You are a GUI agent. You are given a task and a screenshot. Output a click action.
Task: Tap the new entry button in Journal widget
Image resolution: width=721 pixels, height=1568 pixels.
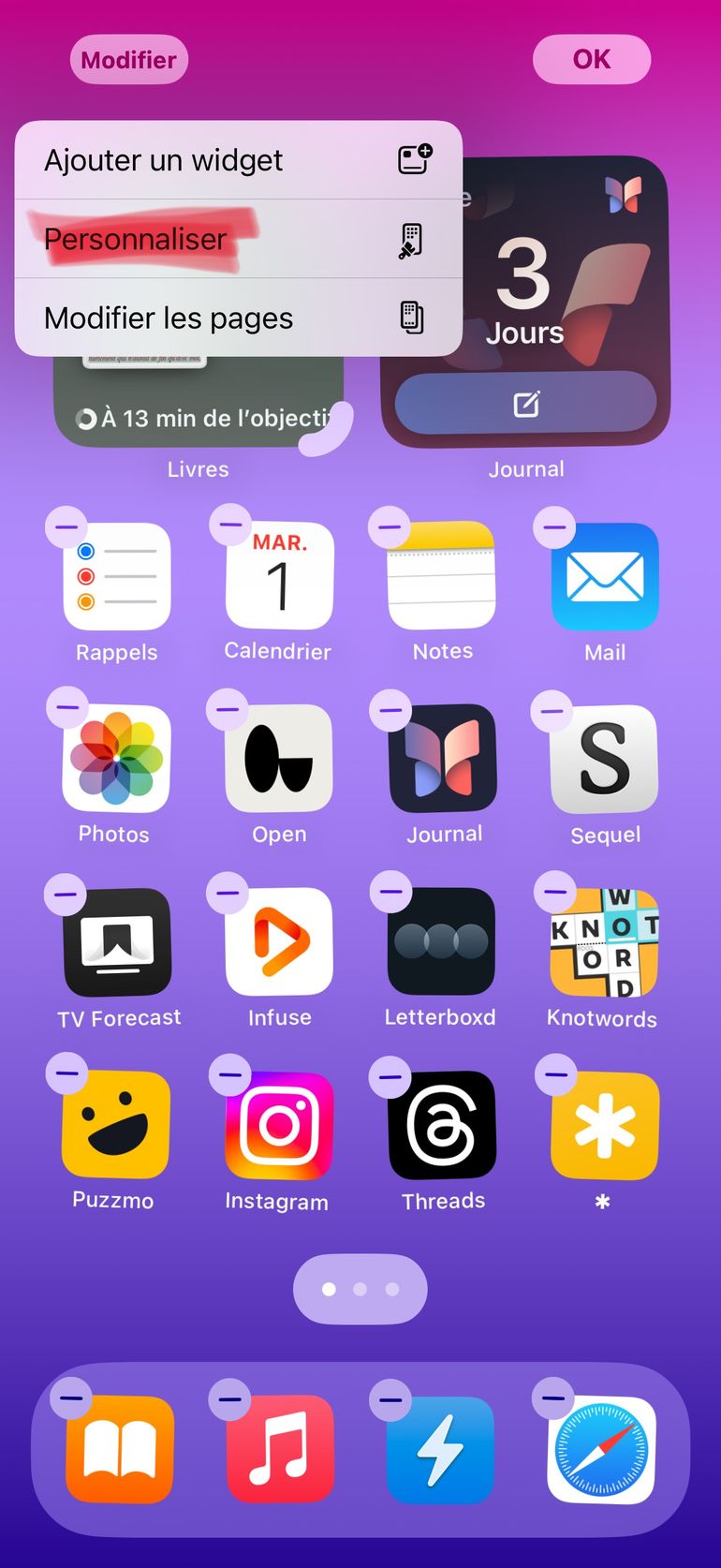click(525, 405)
